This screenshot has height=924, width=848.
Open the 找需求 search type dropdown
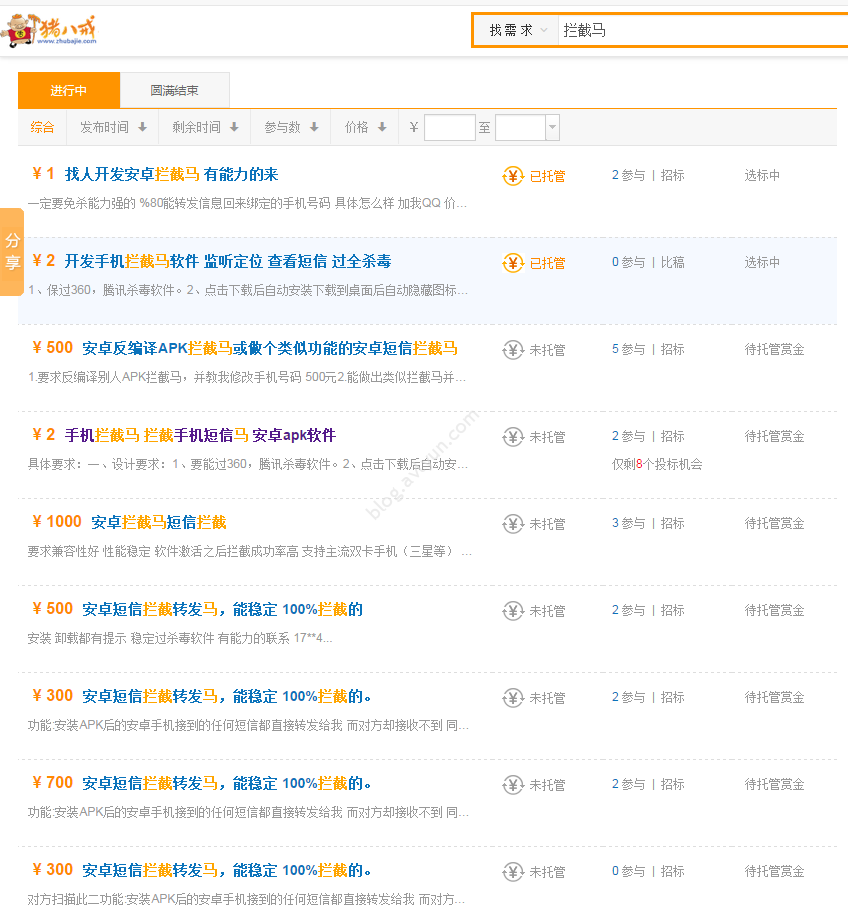click(517, 30)
